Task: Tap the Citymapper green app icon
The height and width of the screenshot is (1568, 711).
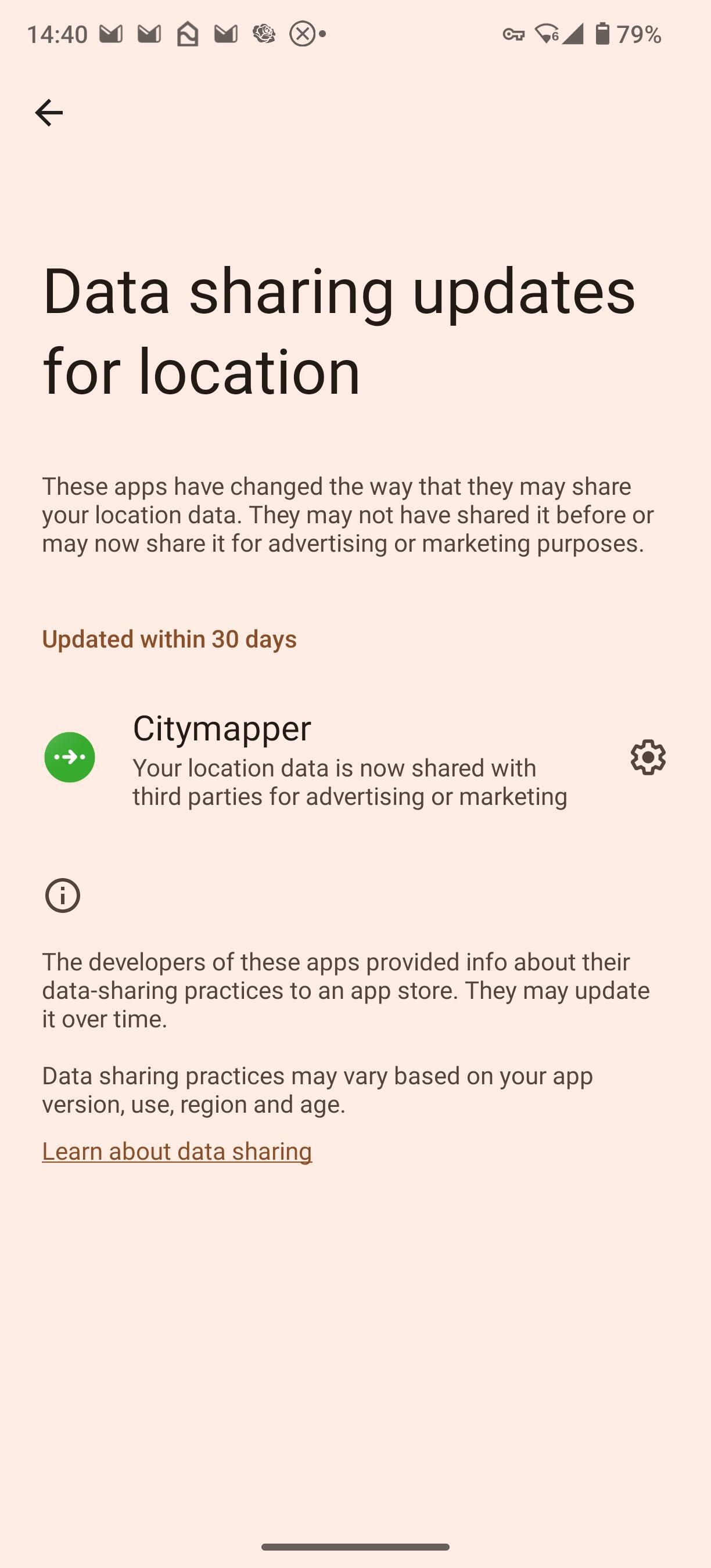Action: click(x=71, y=757)
